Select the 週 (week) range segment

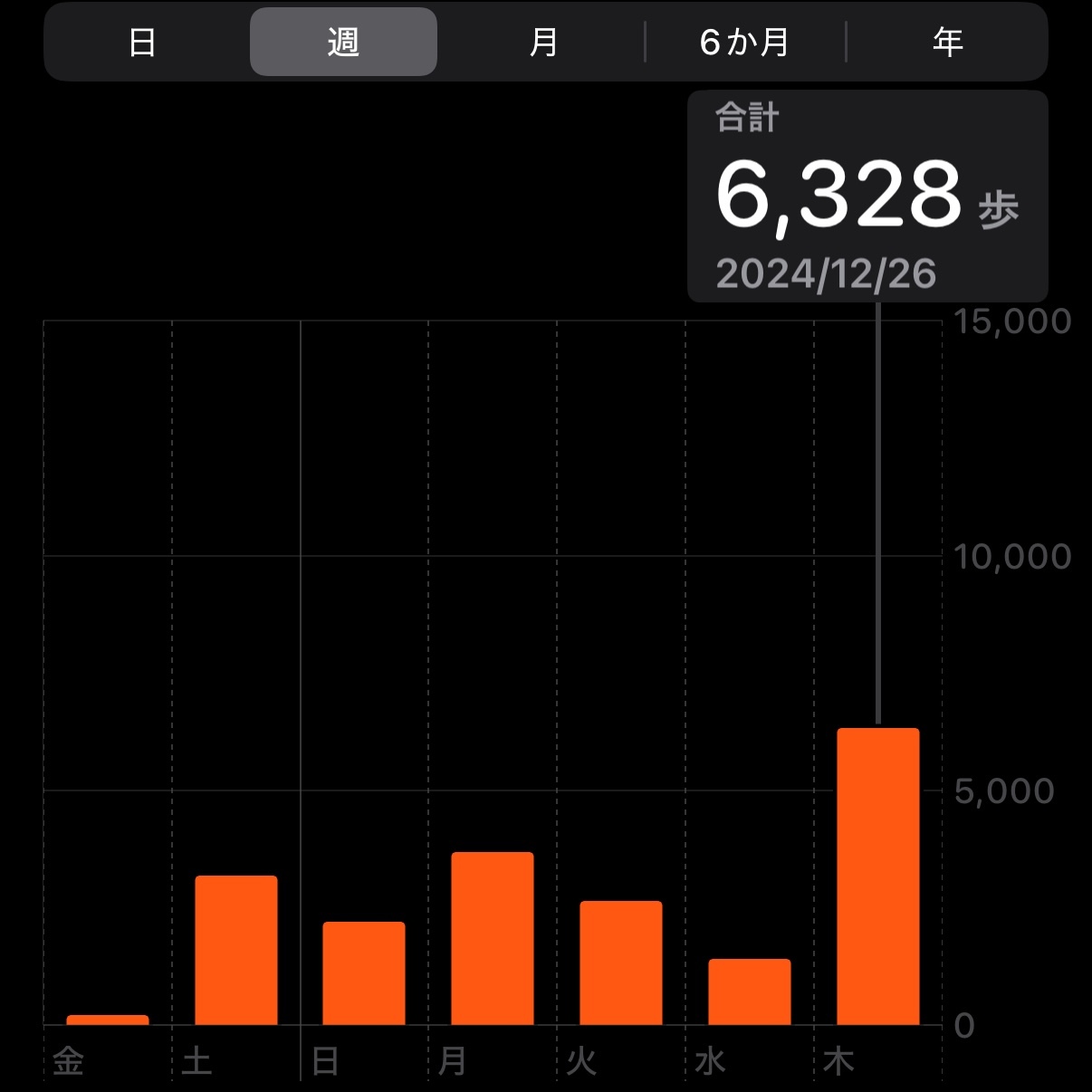[343, 43]
